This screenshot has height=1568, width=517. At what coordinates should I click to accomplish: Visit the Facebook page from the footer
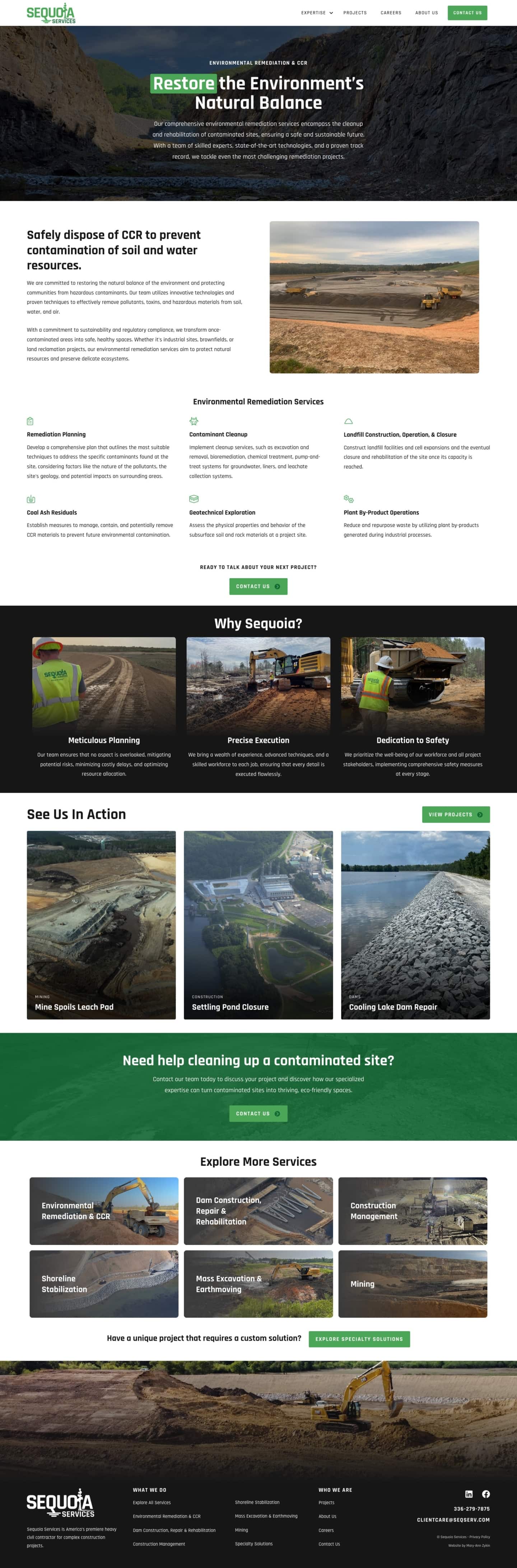click(x=486, y=1494)
